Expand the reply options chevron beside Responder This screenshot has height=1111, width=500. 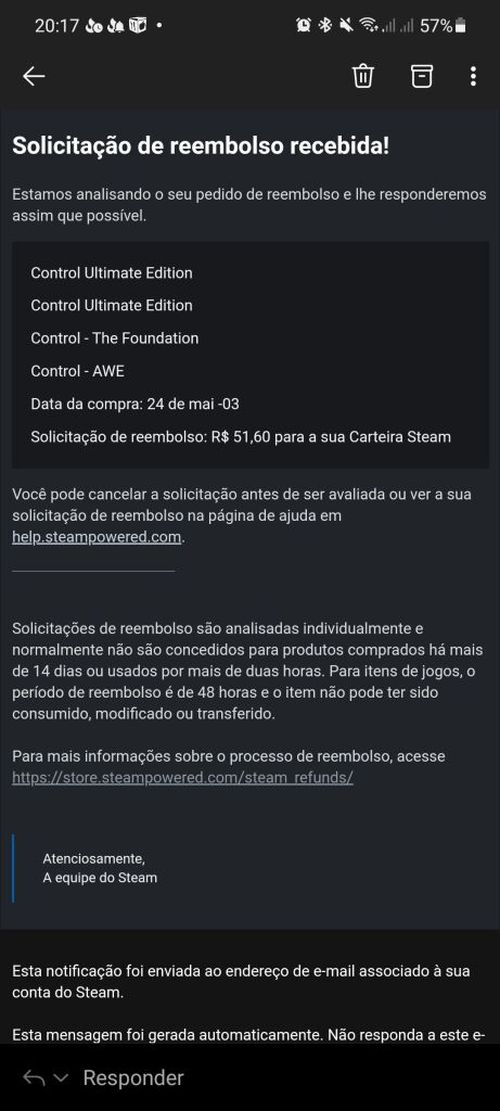point(62,1078)
